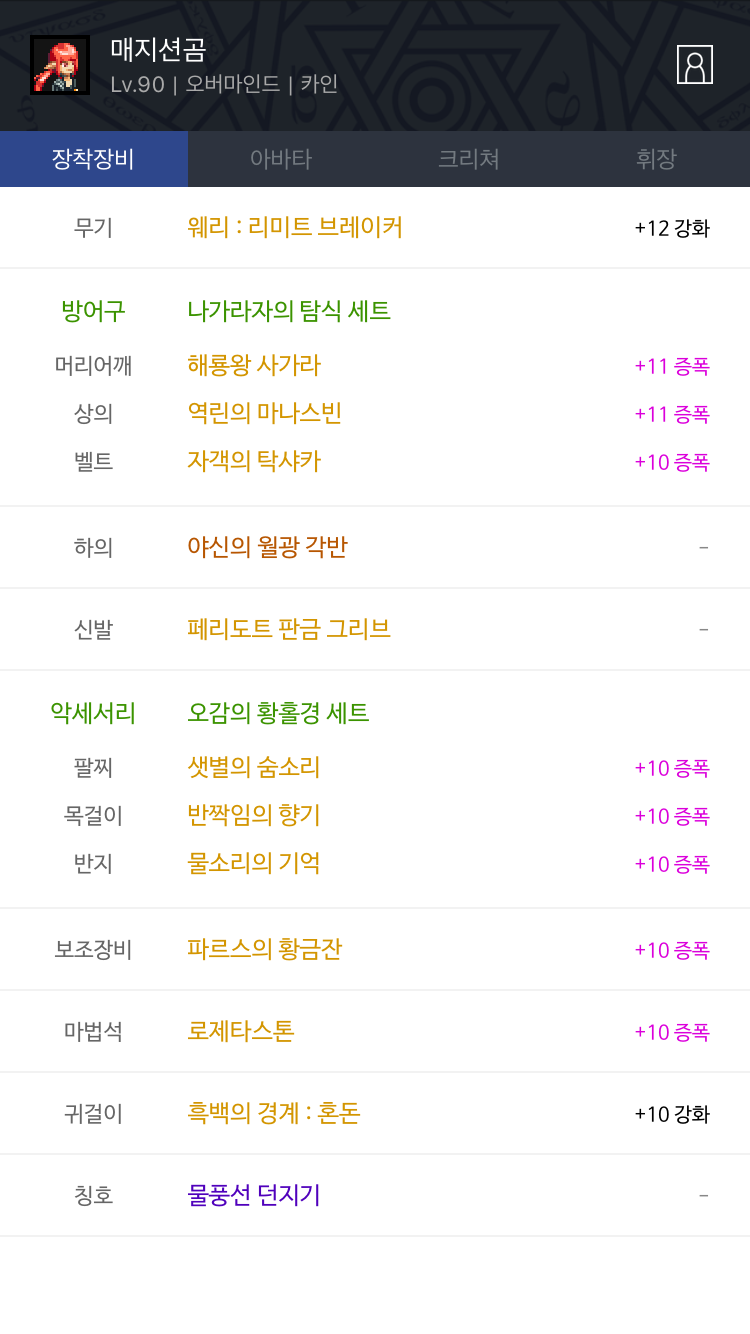View 반짝임의 향기 necklace details
750x1334 pixels.
tap(254, 815)
